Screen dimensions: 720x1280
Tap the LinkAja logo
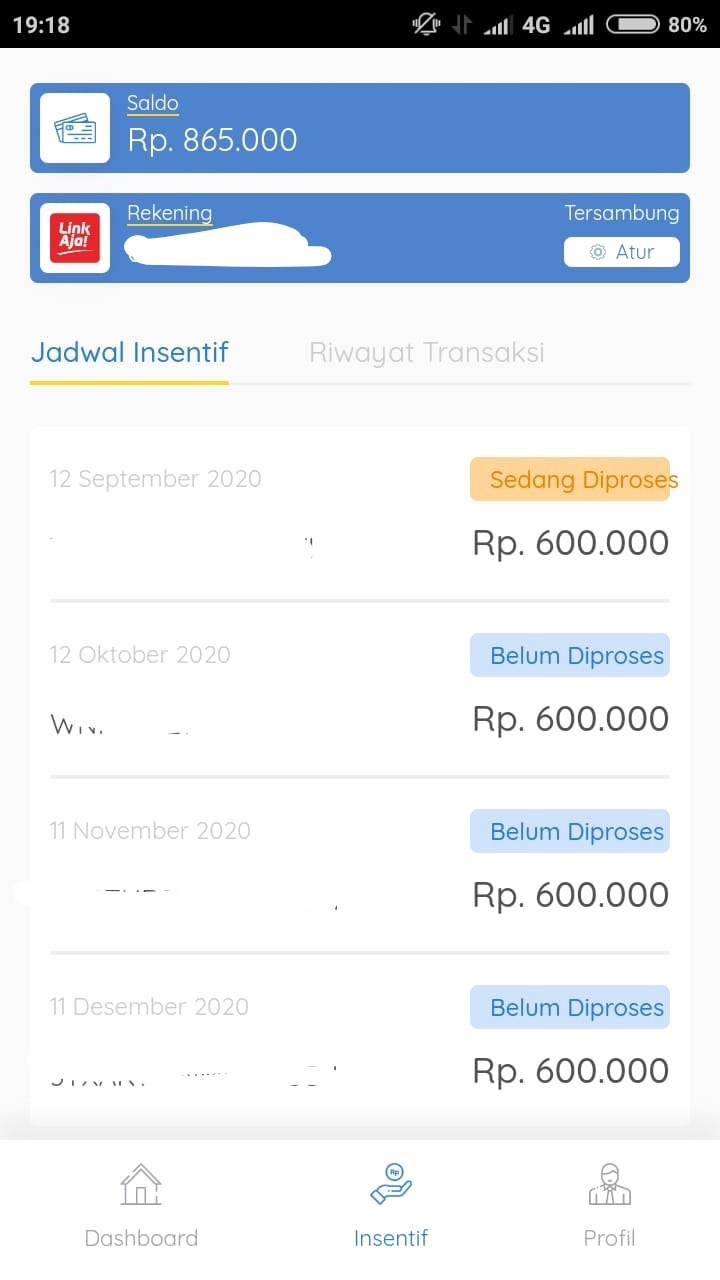[74, 237]
